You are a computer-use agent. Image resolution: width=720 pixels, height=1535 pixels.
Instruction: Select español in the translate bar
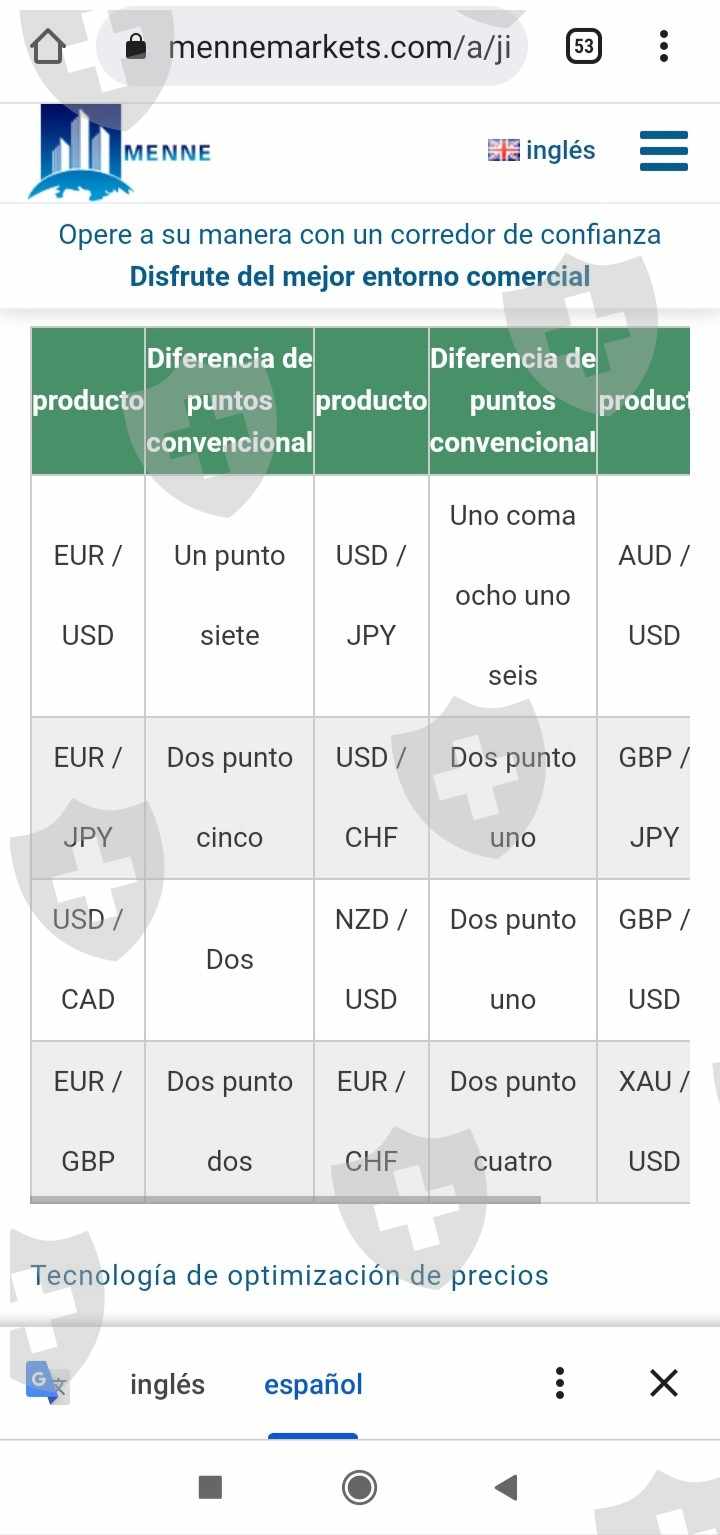pos(313,1384)
